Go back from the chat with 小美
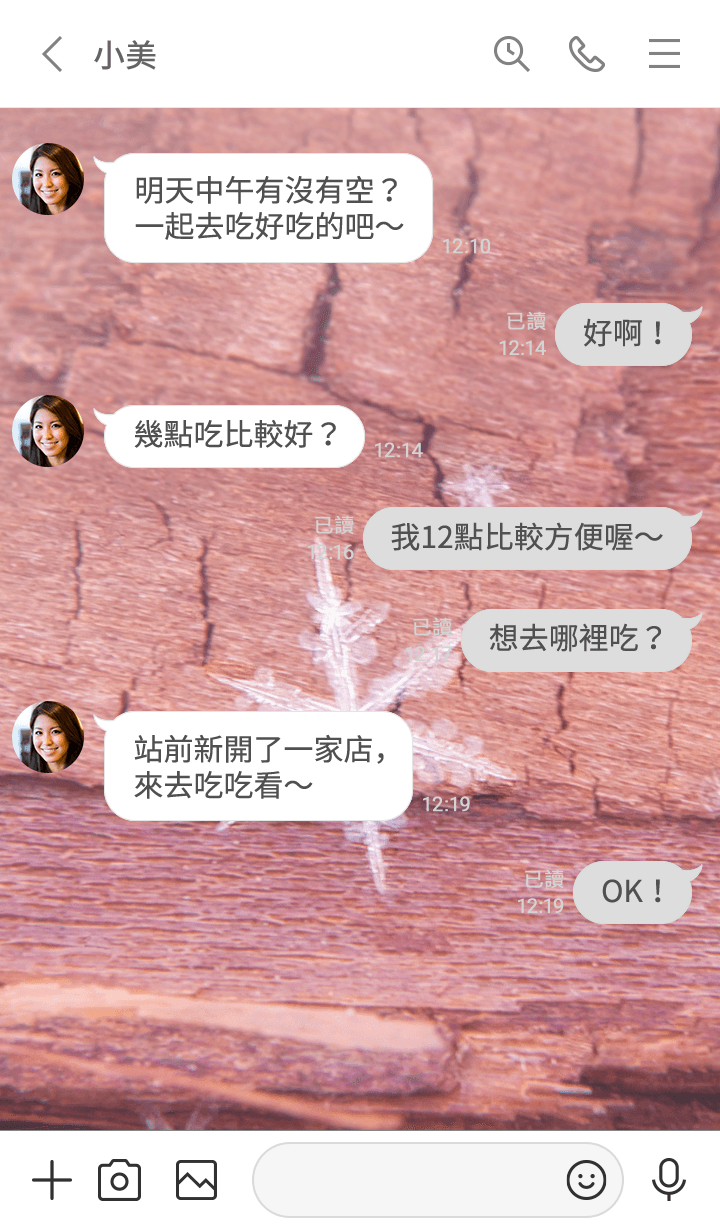 (52, 54)
